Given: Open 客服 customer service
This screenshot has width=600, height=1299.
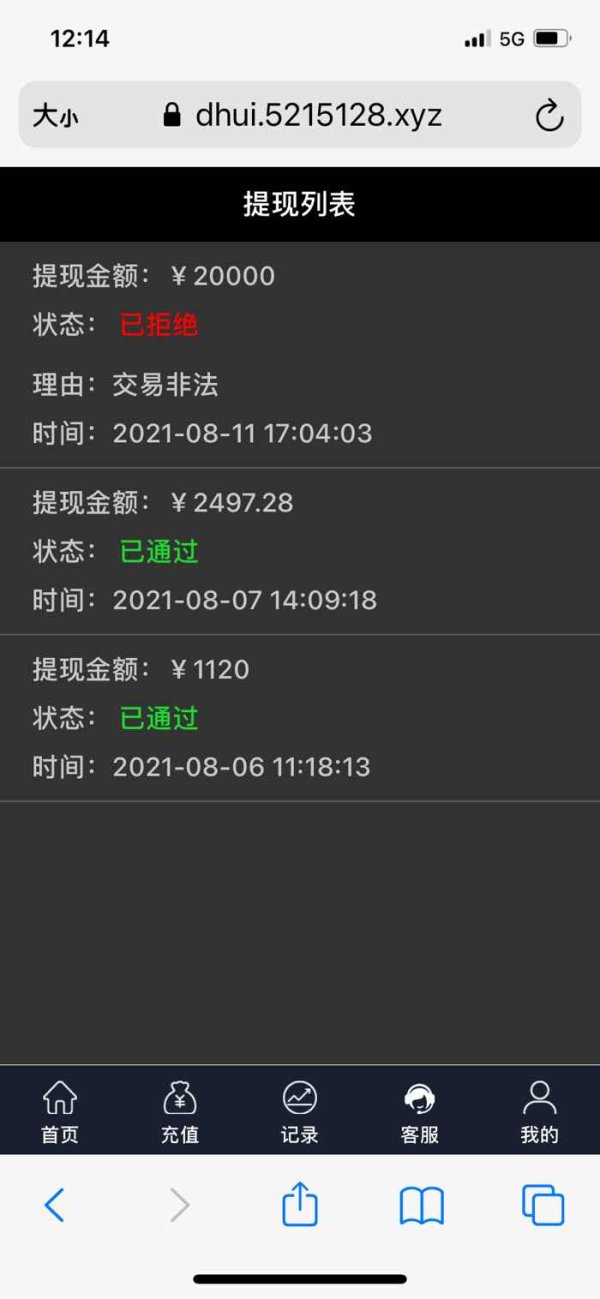Looking at the screenshot, I should tap(420, 1111).
